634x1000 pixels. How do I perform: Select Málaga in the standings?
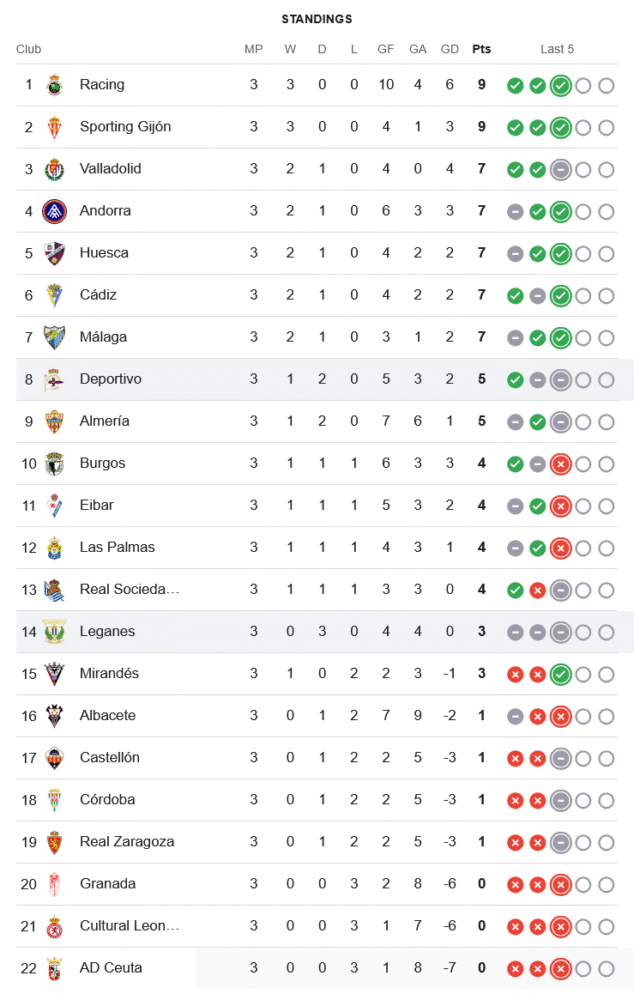103,337
